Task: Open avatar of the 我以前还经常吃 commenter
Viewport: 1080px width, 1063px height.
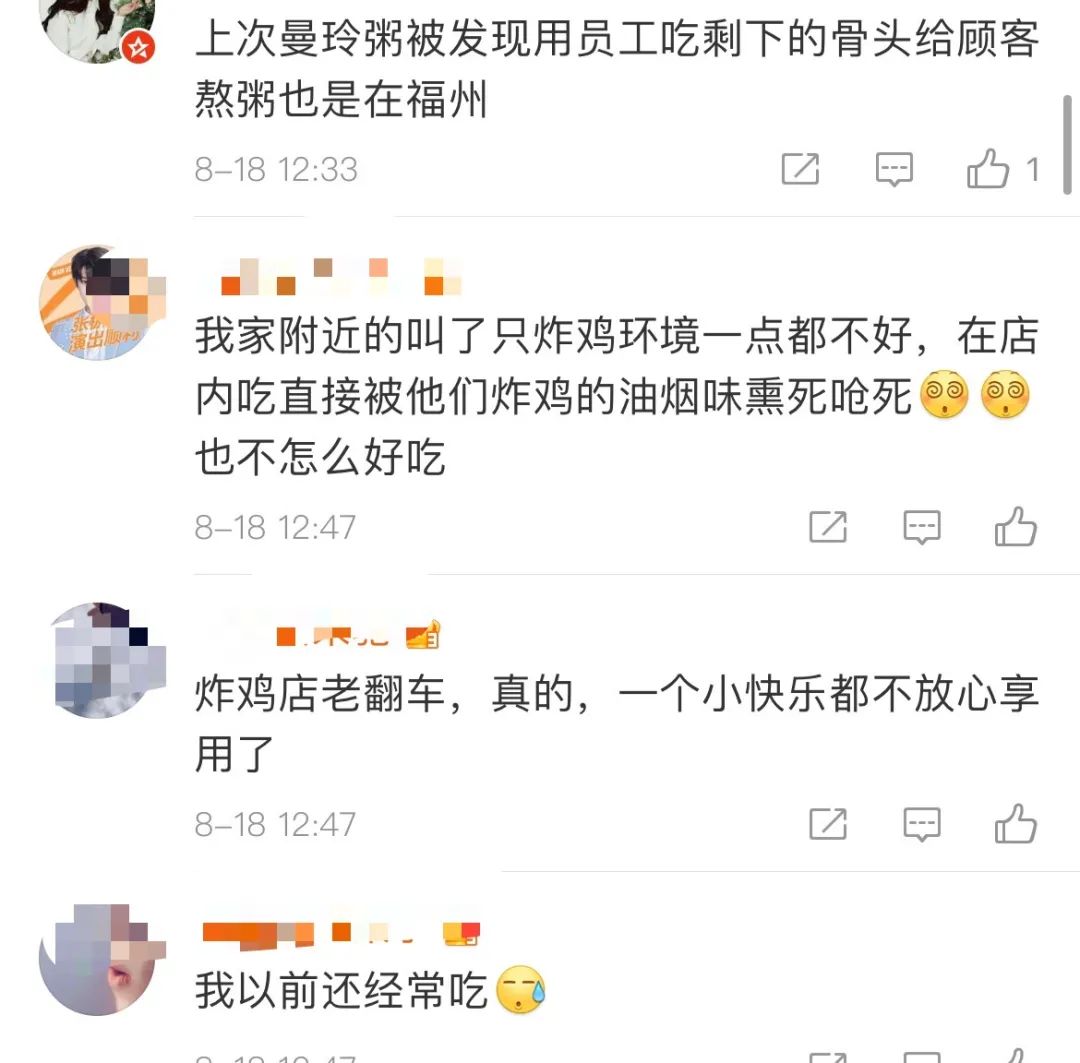Action: pyautogui.click(x=102, y=958)
